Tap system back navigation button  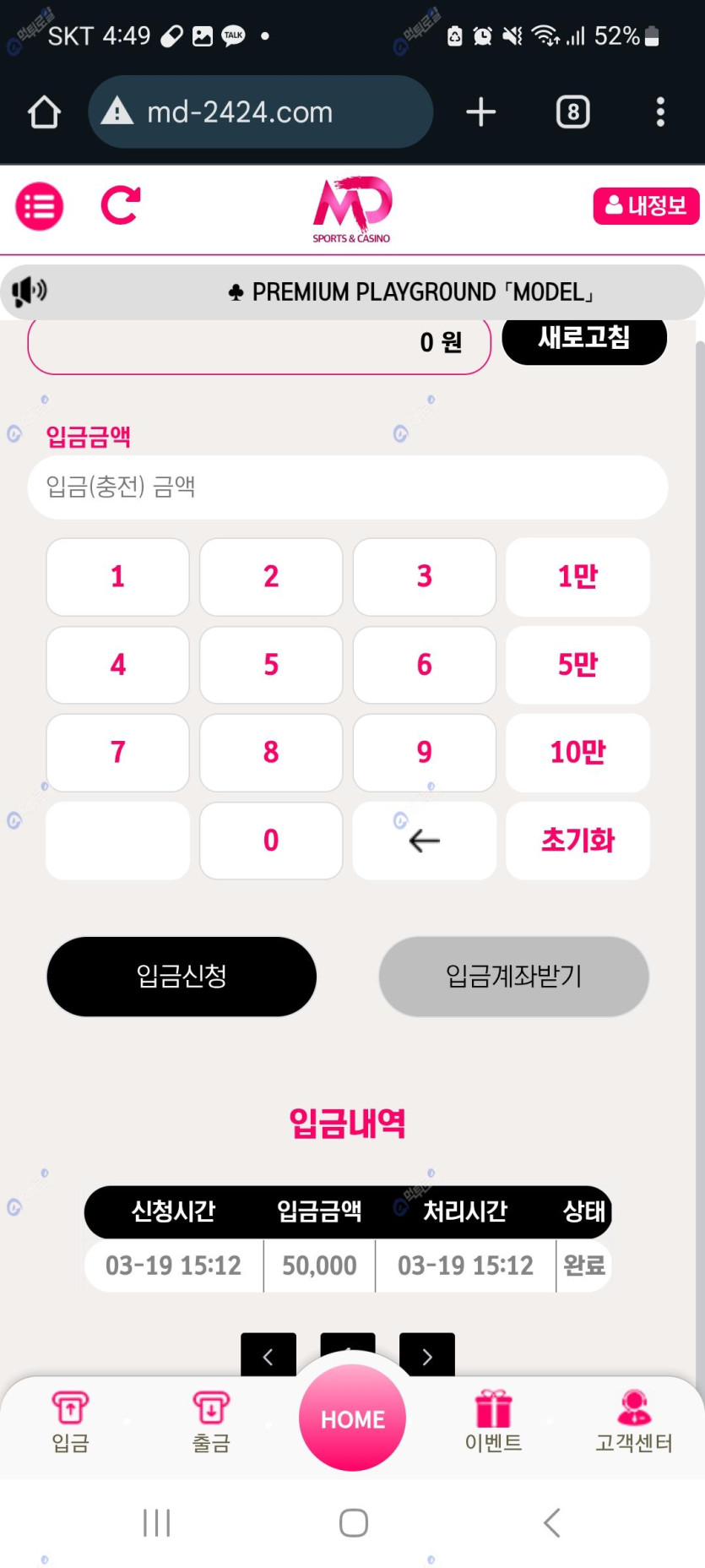tap(551, 1522)
